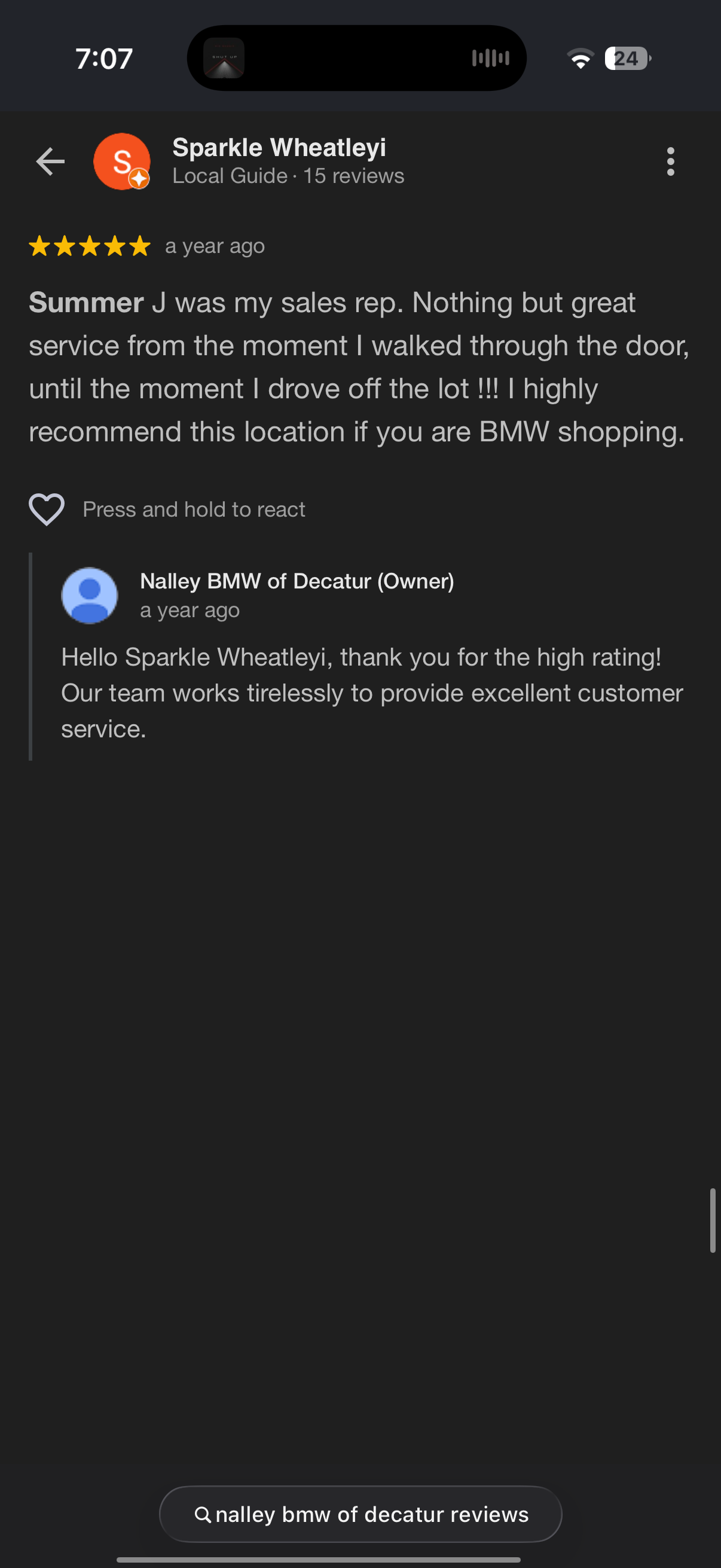Tap the clock showing 7:07
This screenshot has height=1568, width=721.
click(103, 58)
